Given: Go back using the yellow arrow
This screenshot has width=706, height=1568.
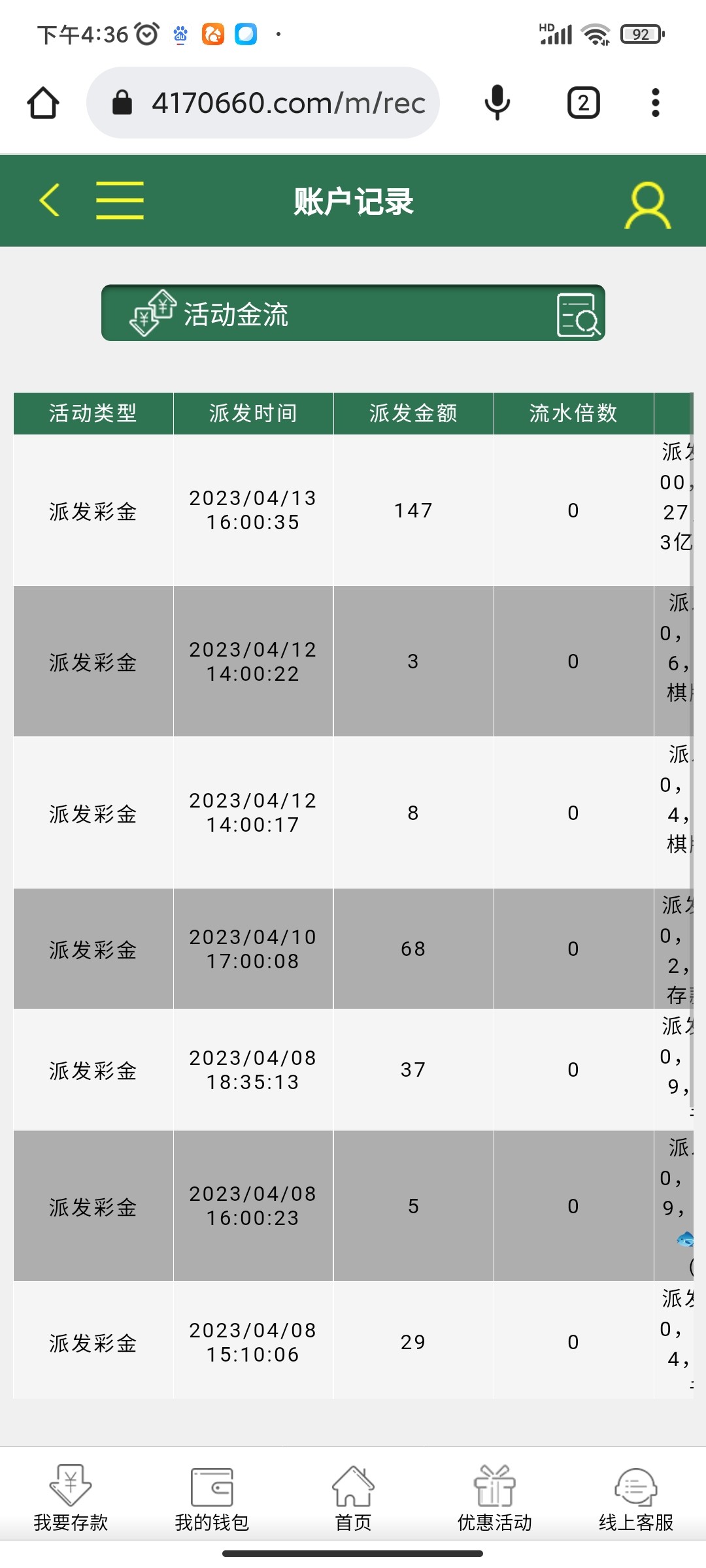Looking at the screenshot, I should tap(50, 200).
